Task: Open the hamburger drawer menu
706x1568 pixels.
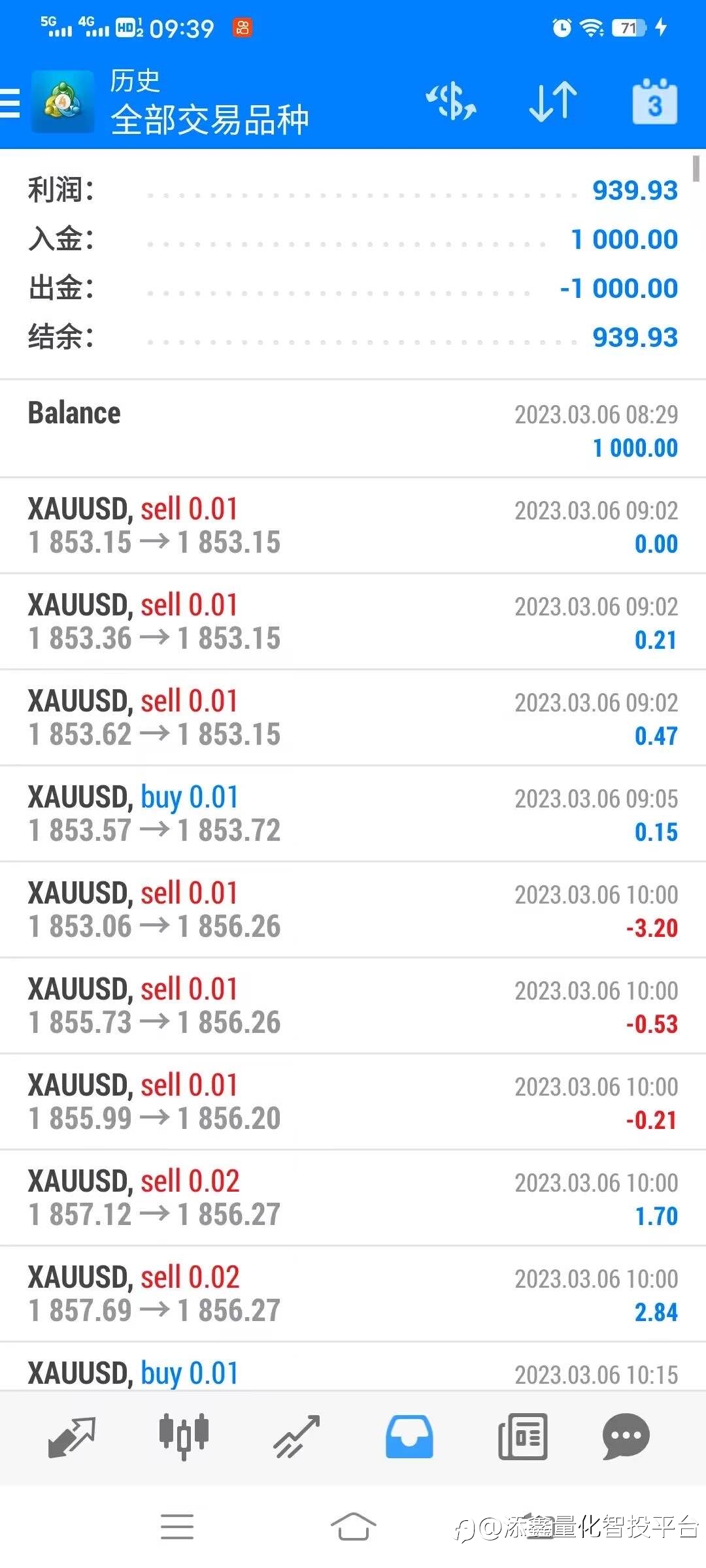Action: click(9, 103)
